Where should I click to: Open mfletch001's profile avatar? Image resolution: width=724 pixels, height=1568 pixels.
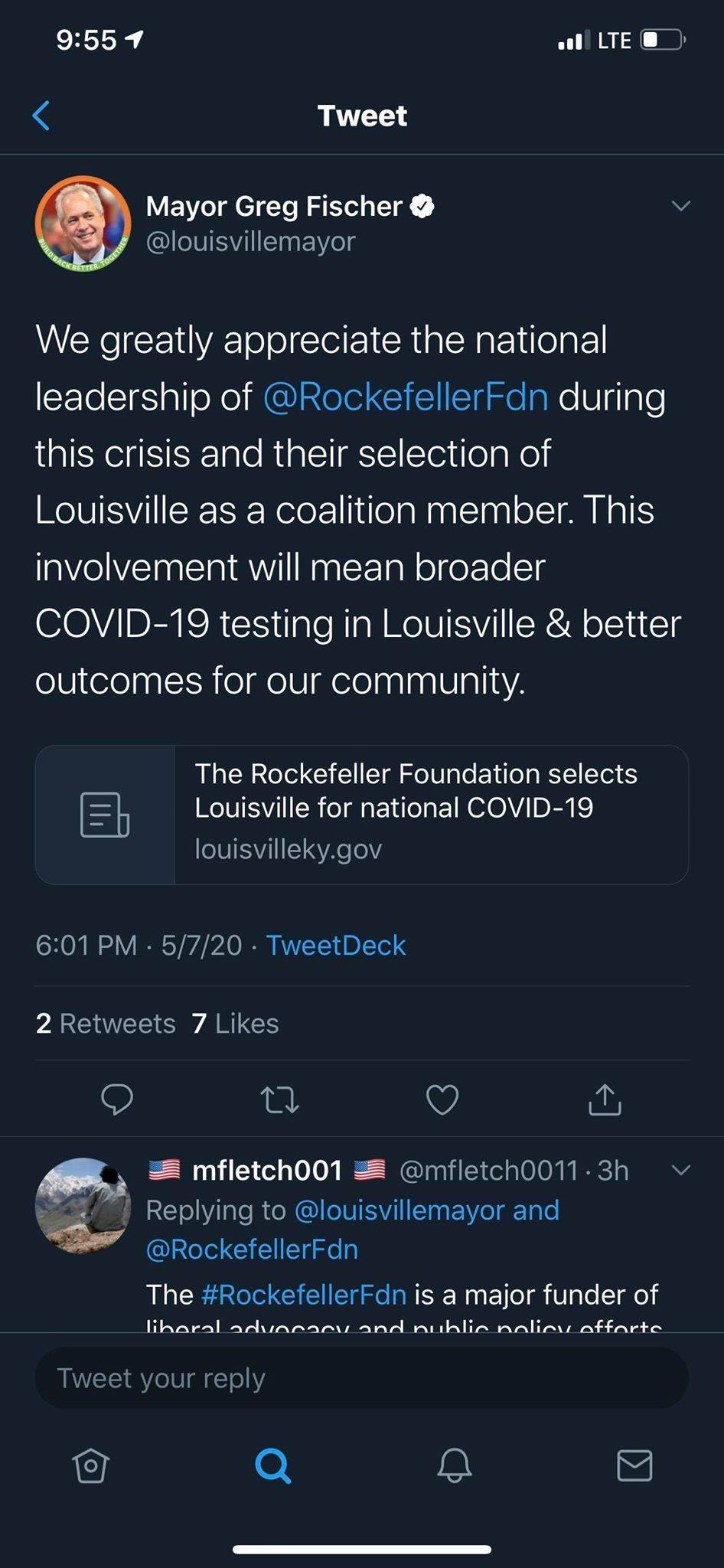(83, 1205)
